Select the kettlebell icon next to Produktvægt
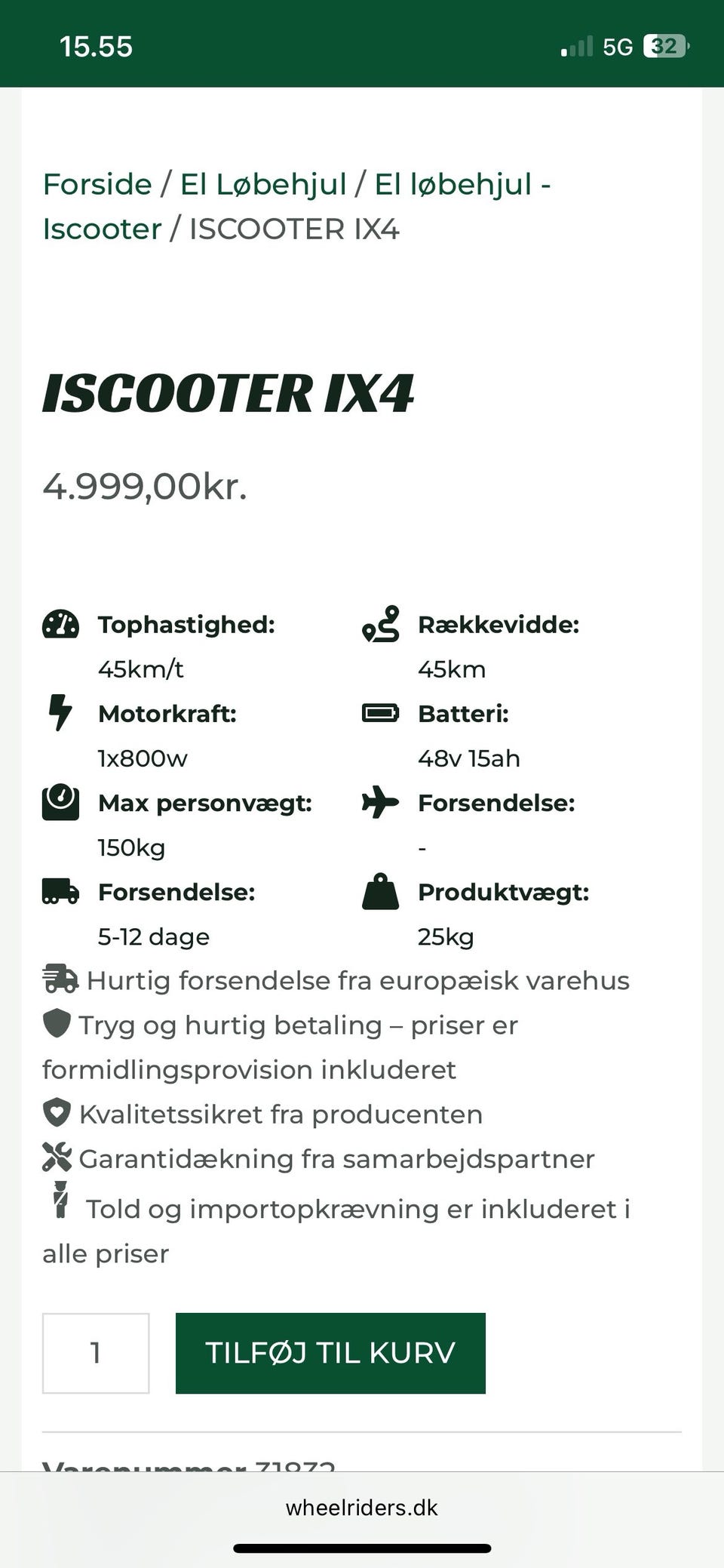This screenshot has height=1568, width=724. [381, 892]
